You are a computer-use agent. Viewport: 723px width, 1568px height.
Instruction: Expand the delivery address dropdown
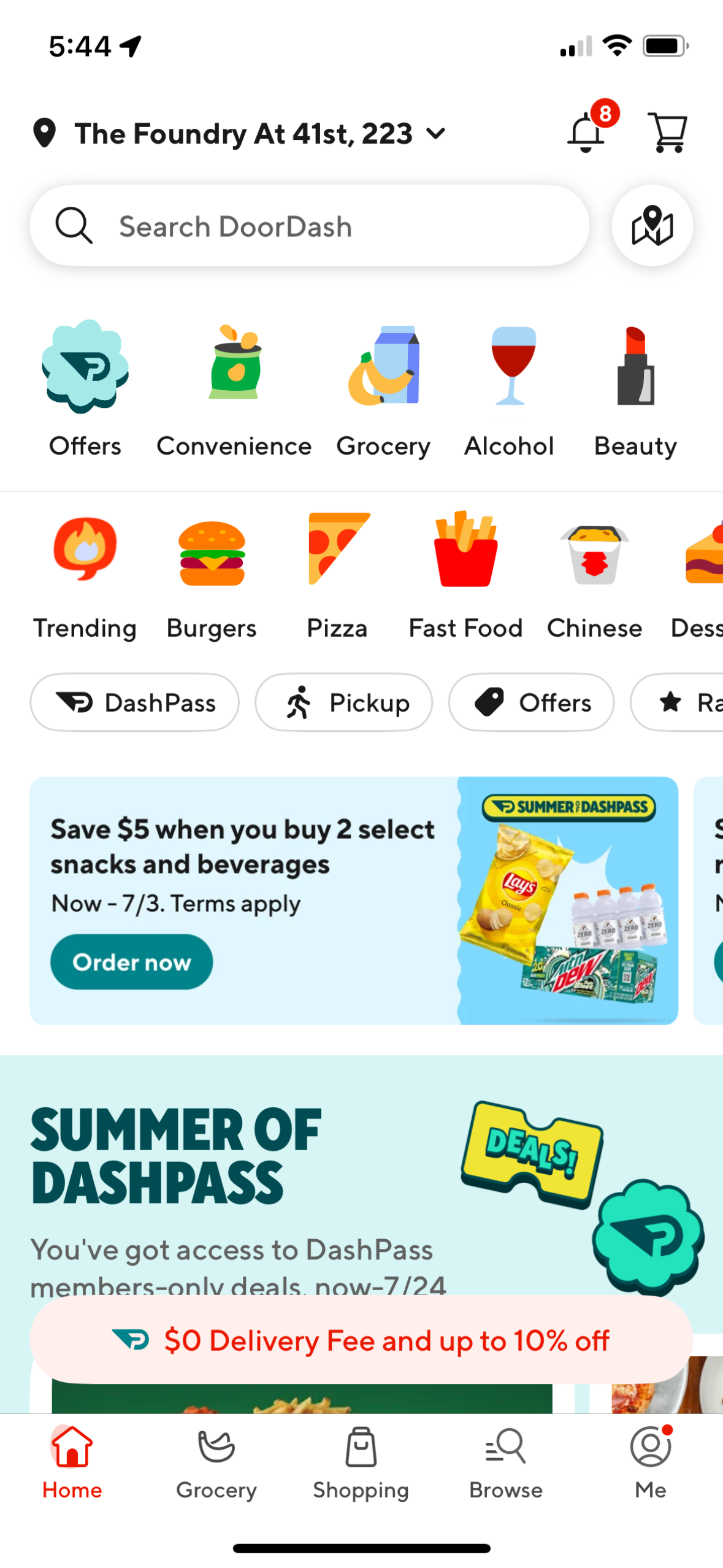coord(436,134)
